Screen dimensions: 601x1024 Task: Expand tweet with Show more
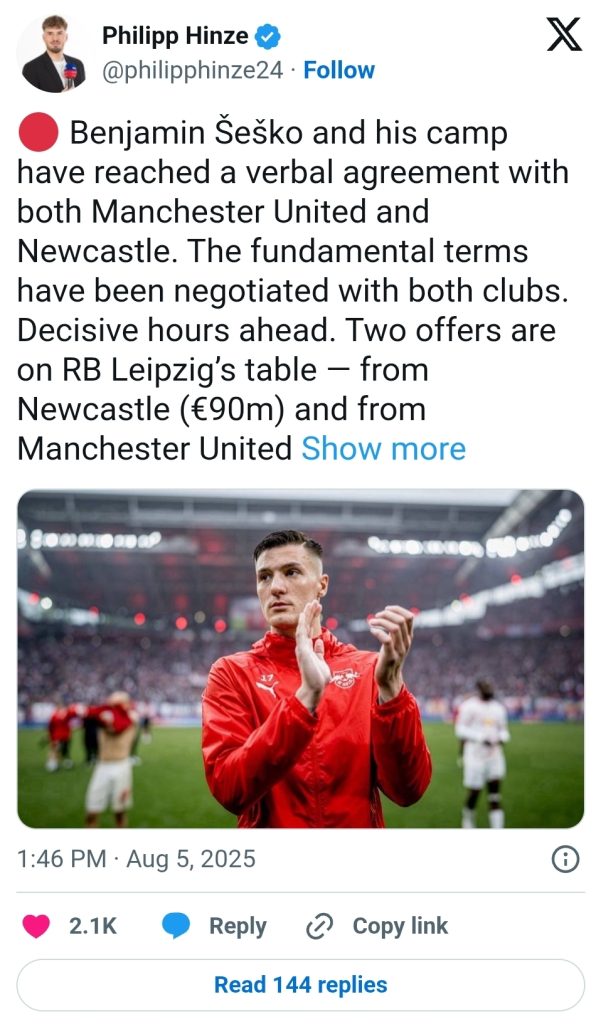tap(383, 449)
